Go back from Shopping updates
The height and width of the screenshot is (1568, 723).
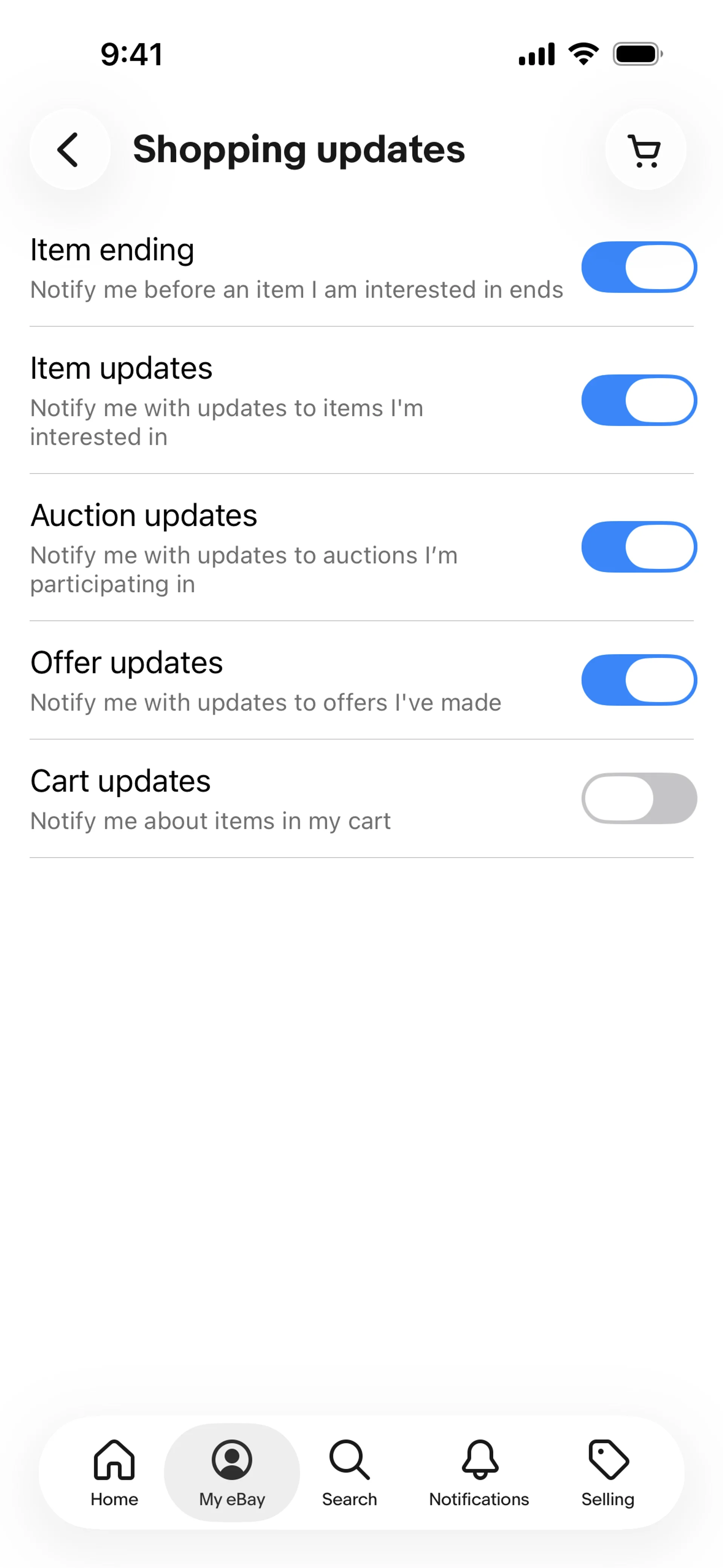69,150
